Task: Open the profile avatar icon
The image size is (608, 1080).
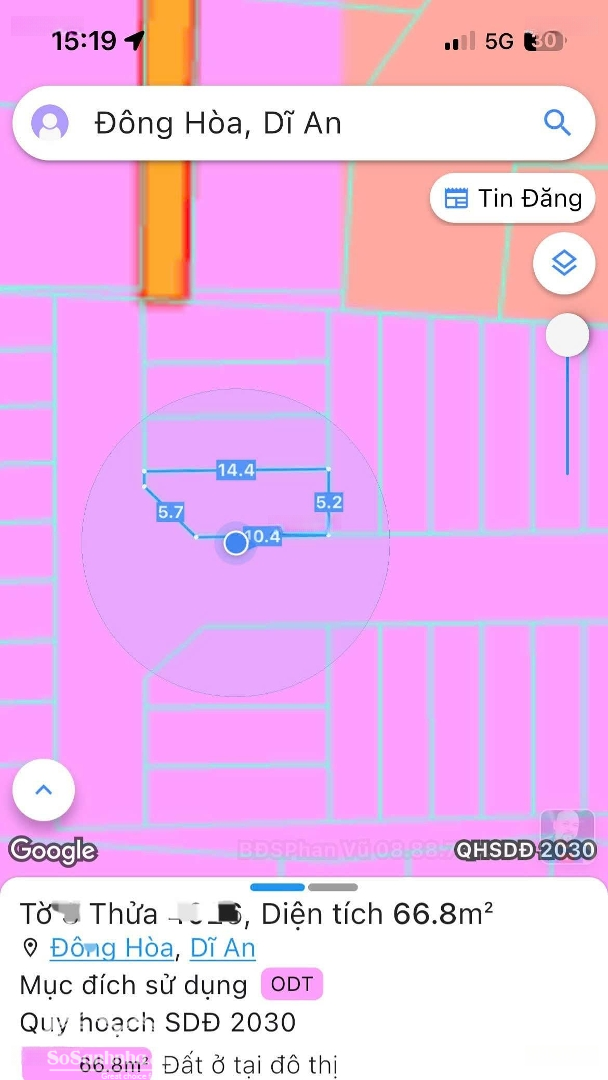Action: click(50, 124)
